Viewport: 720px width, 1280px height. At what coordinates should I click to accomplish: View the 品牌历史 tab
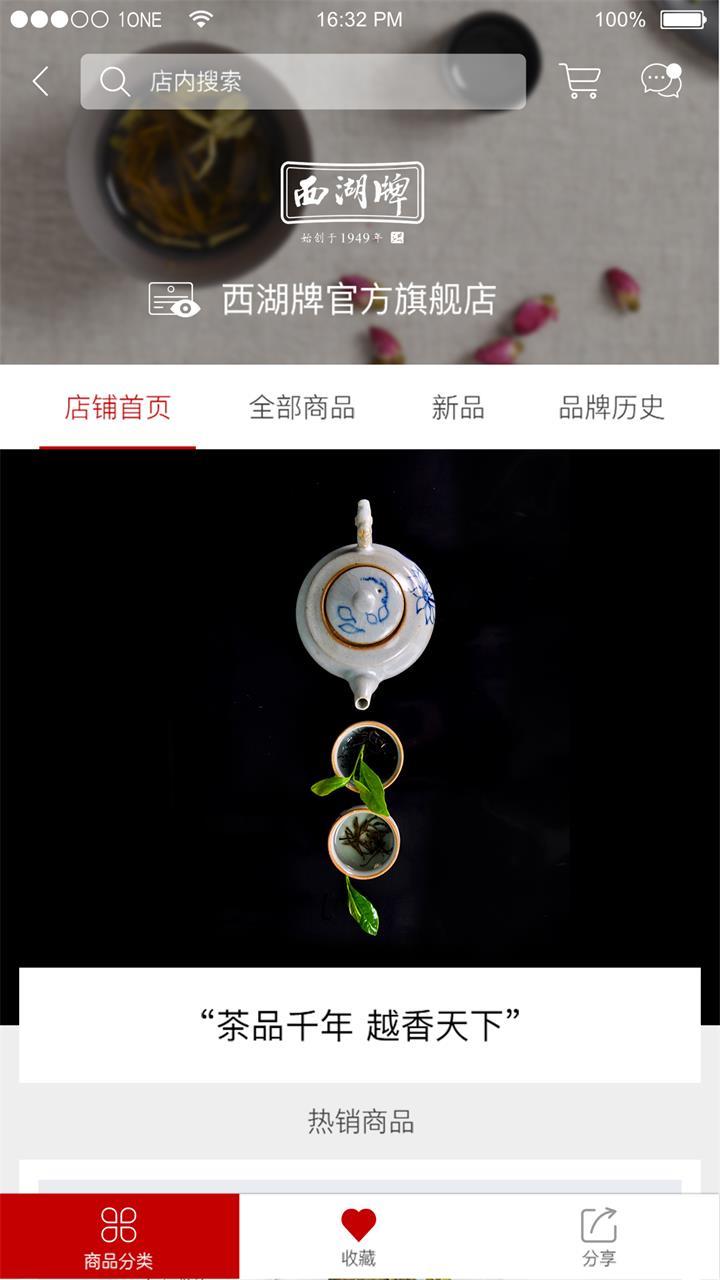[613, 408]
